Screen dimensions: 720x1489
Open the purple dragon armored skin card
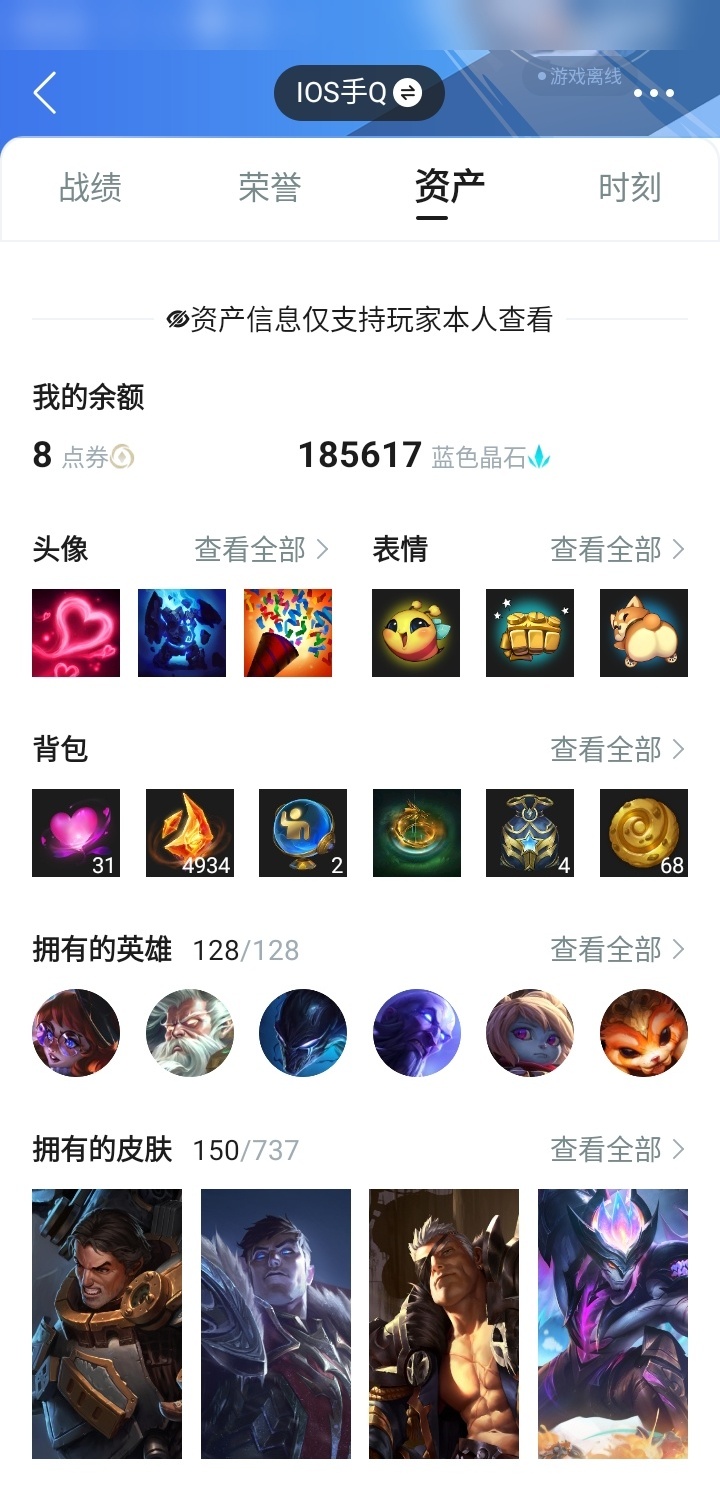point(613,1323)
